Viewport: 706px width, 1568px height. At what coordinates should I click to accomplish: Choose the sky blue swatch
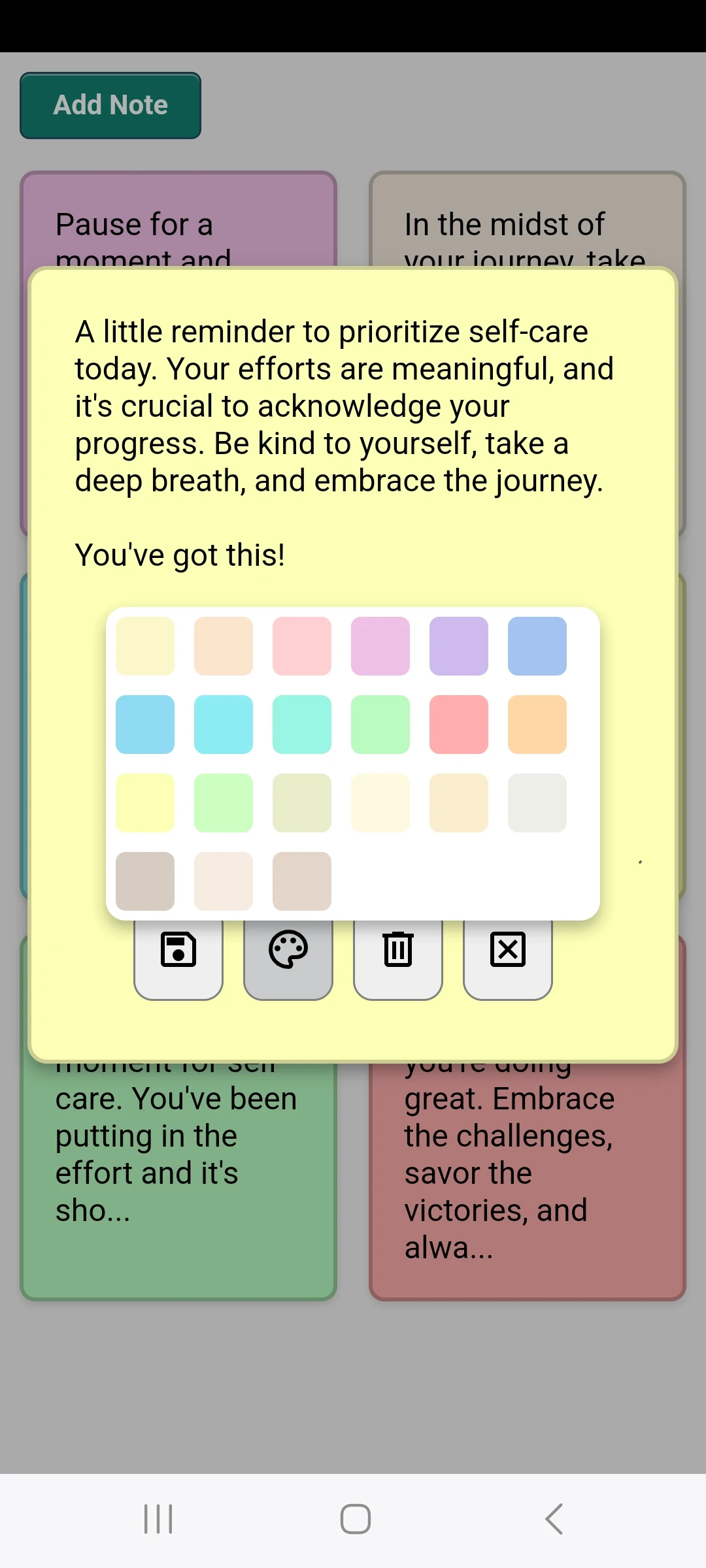pos(145,725)
